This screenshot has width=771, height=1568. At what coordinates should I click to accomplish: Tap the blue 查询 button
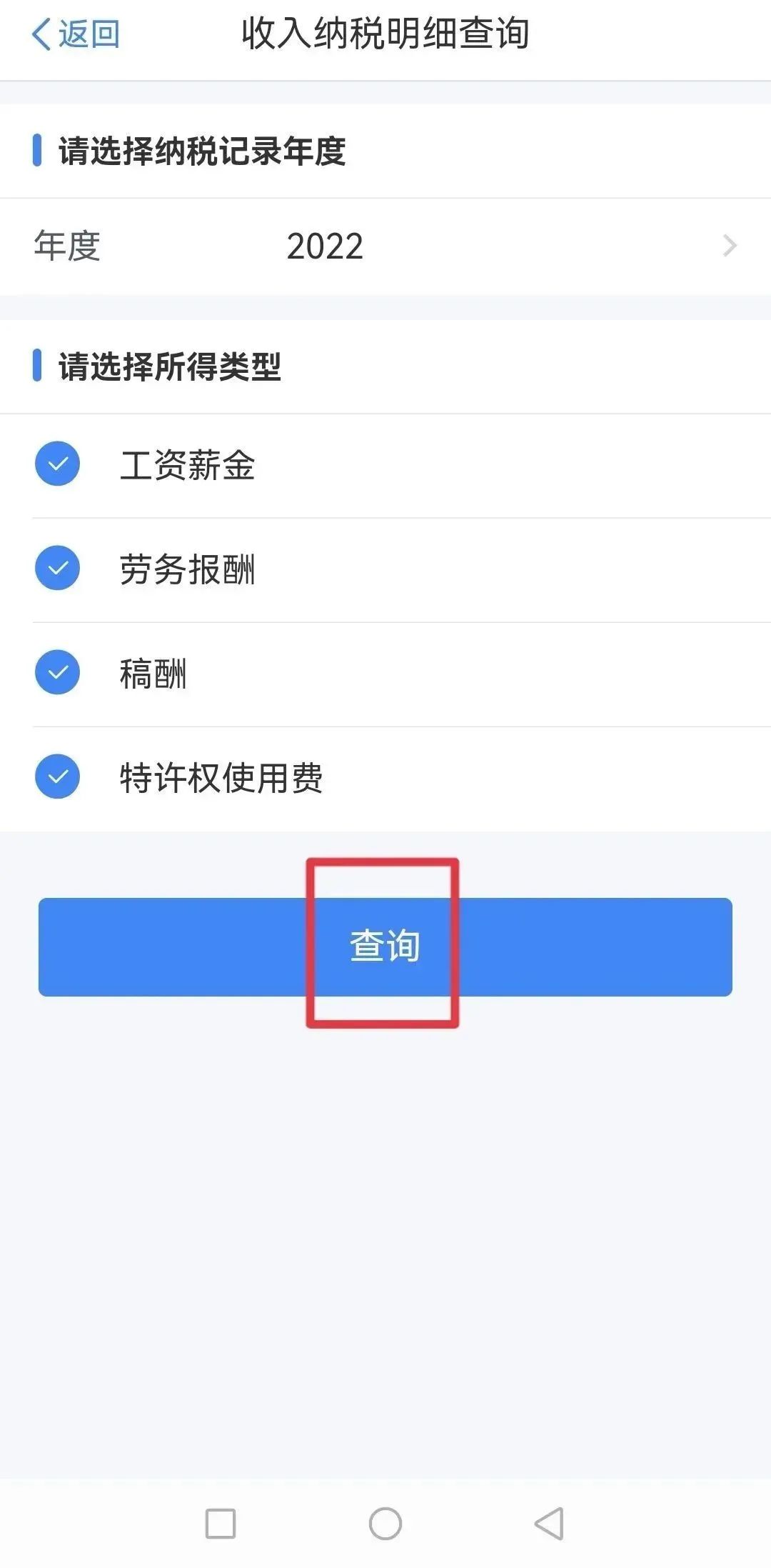point(385,947)
